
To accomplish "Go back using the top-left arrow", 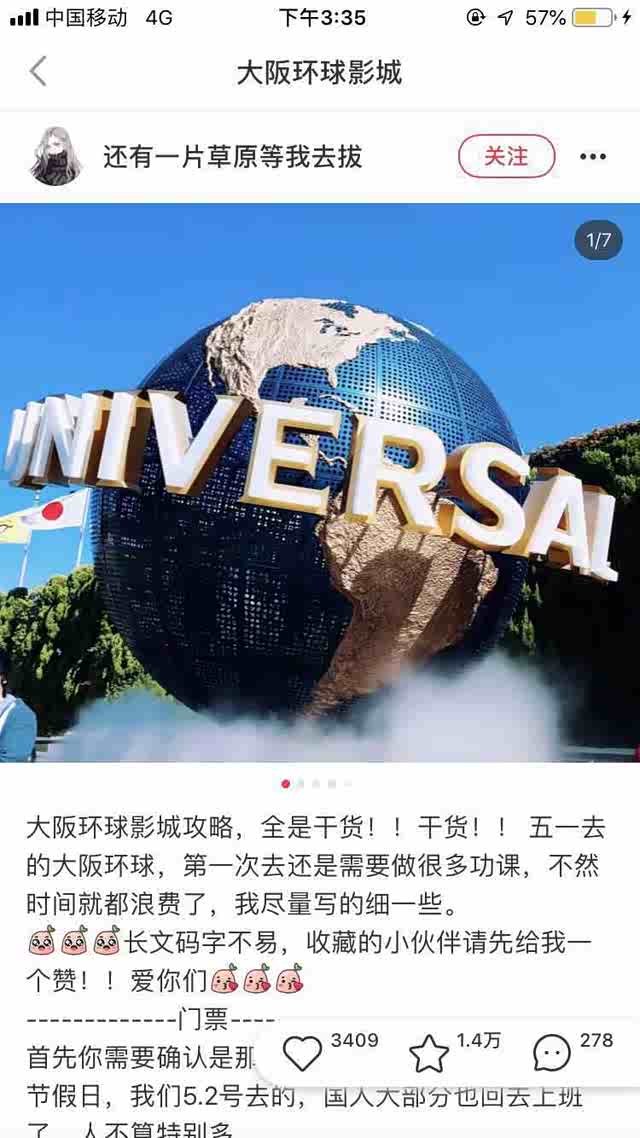I will (x=38, y=72).
